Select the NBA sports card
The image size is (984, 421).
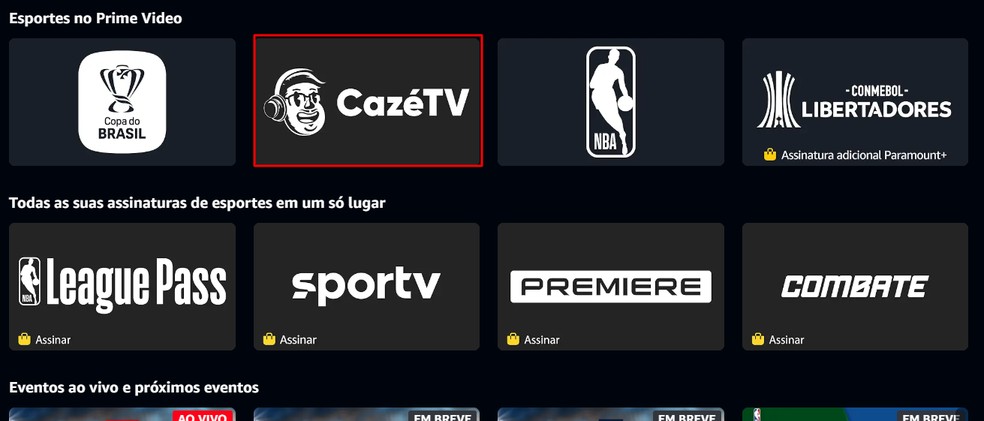[610, 102]
